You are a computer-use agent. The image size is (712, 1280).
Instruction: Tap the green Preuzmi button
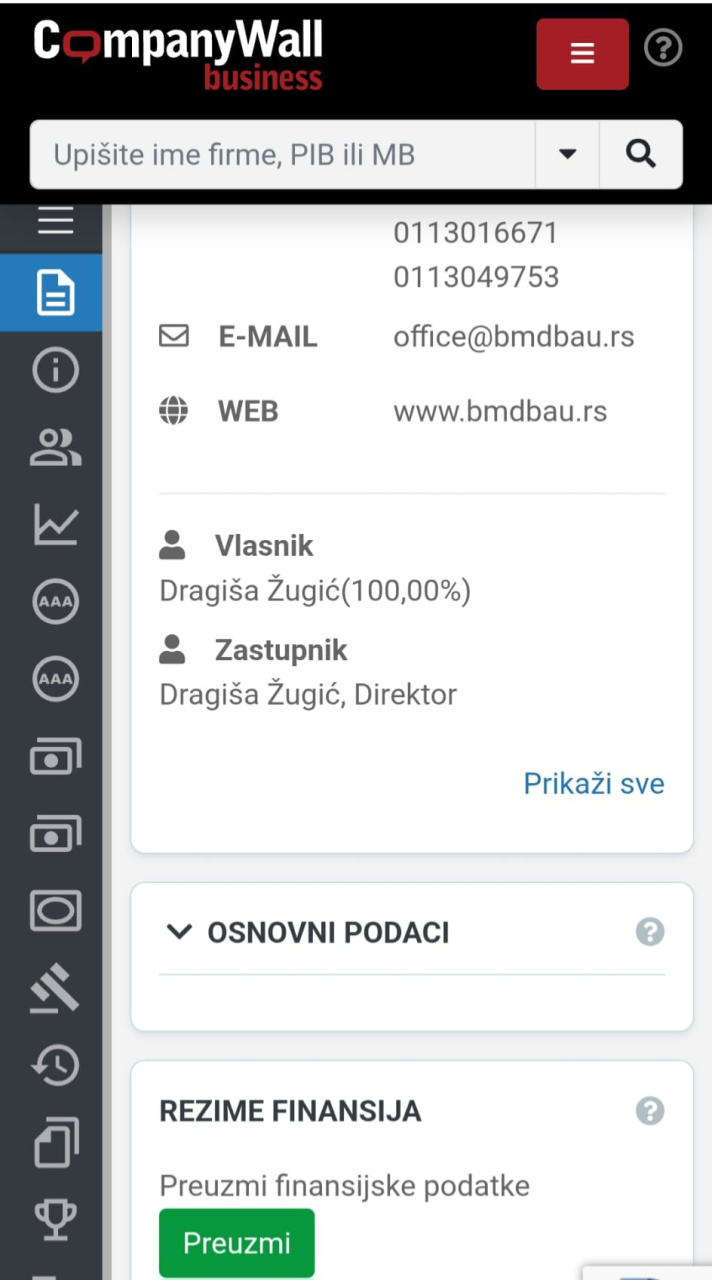pyautogui.click(x=236, y=1243)
